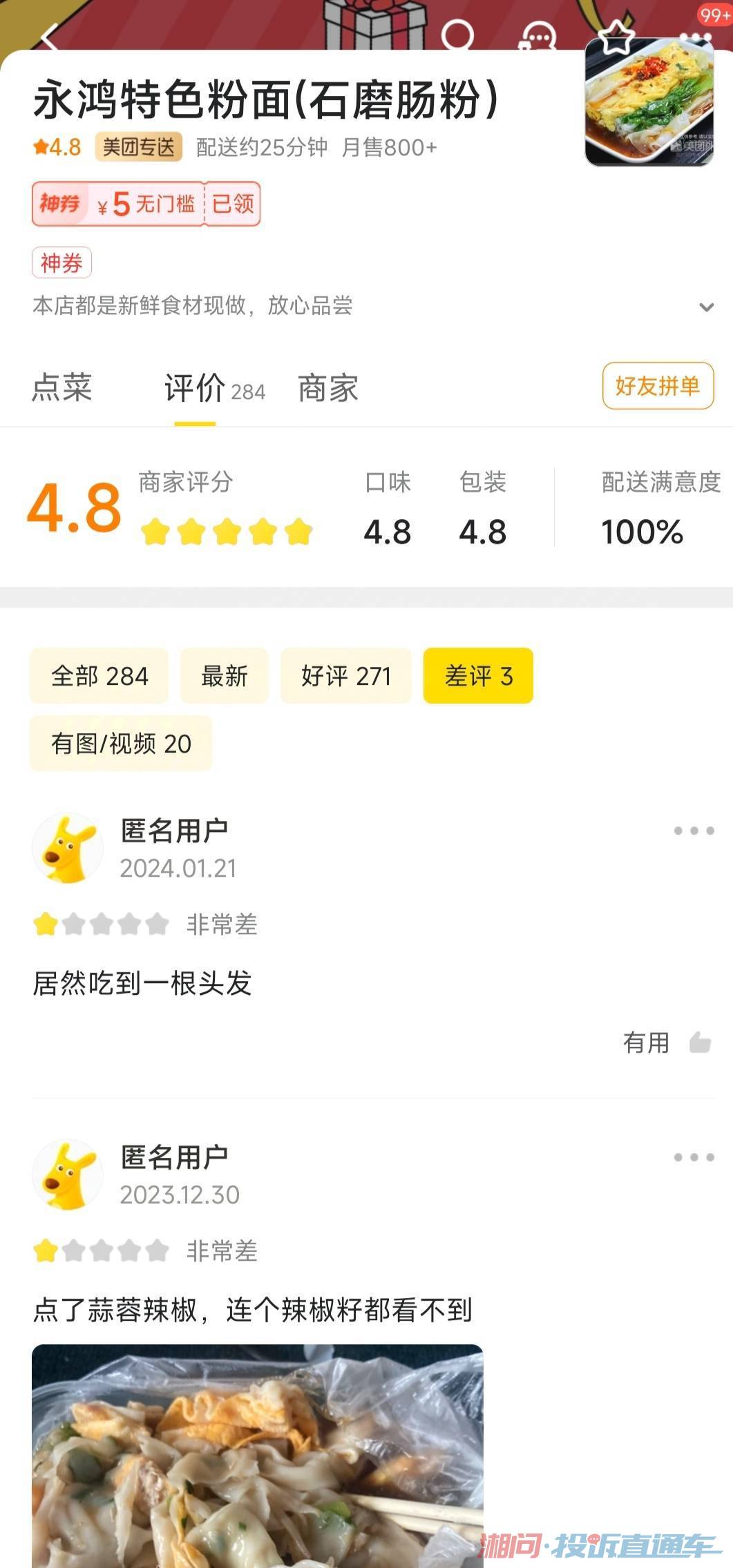Filter to 好评 271 reviews

tap(346, 676)
